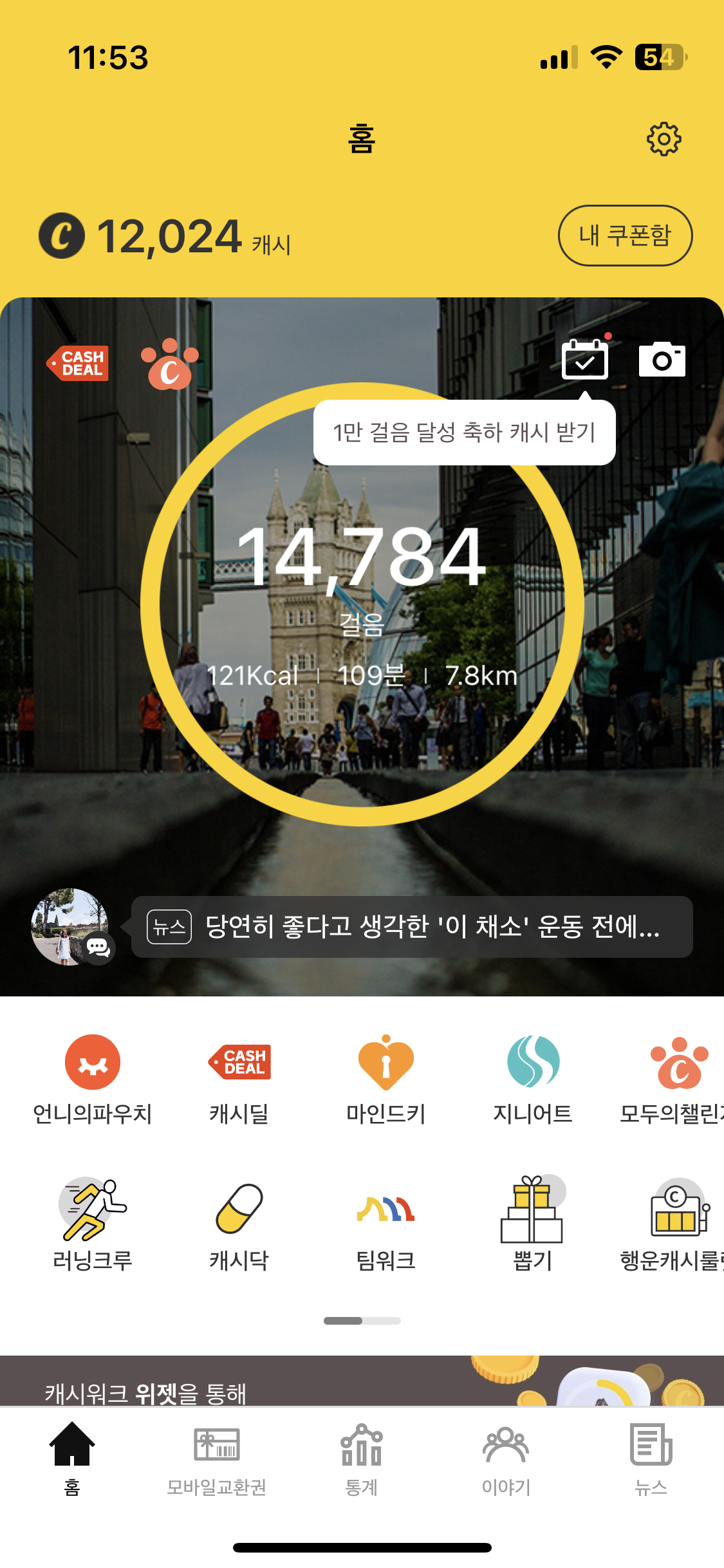Open the news headline about '이 채소'
This screenshot has height=1568, width=724.
(412, 927)
